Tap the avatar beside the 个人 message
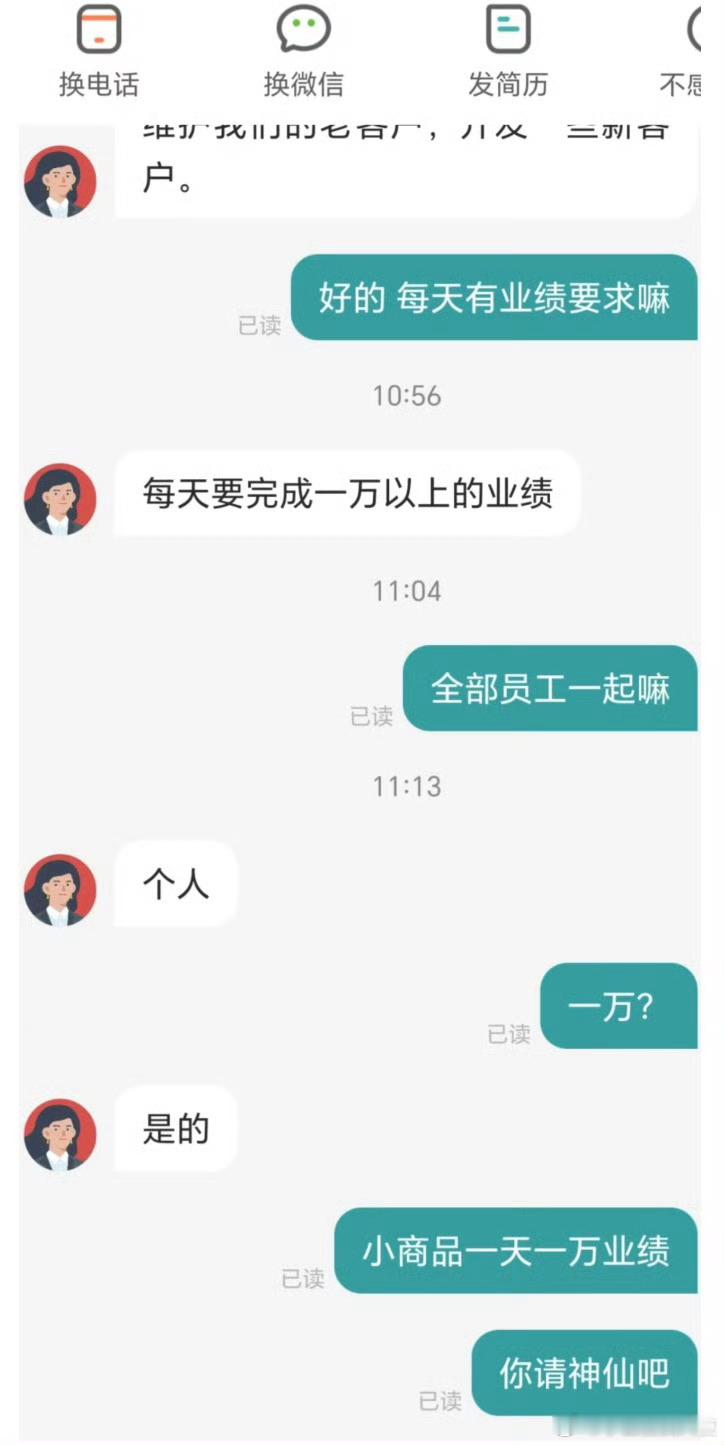Image resolution: width=724 pixels, height=1445 pixels. [x=60, y=889]
